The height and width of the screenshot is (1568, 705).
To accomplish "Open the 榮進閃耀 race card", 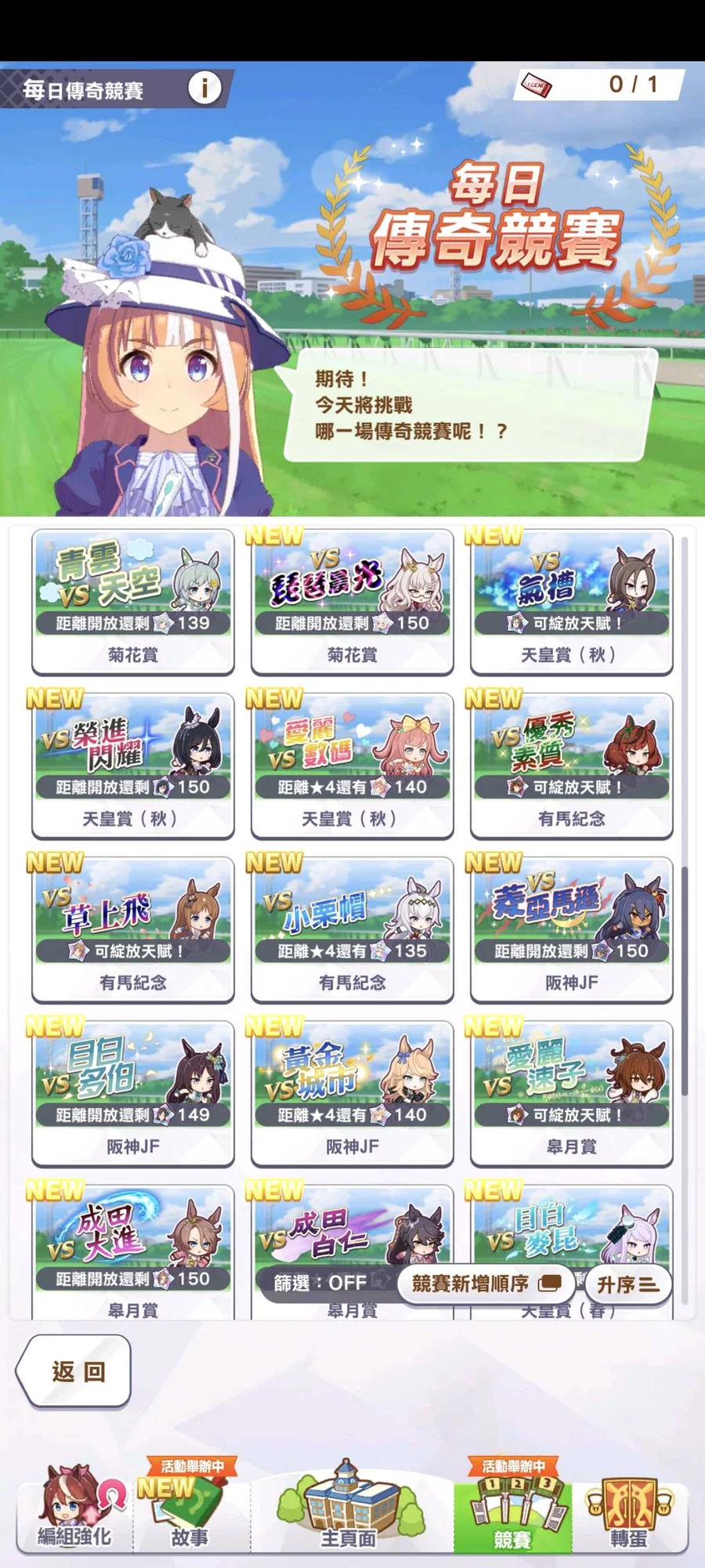I will coord(133,766).
